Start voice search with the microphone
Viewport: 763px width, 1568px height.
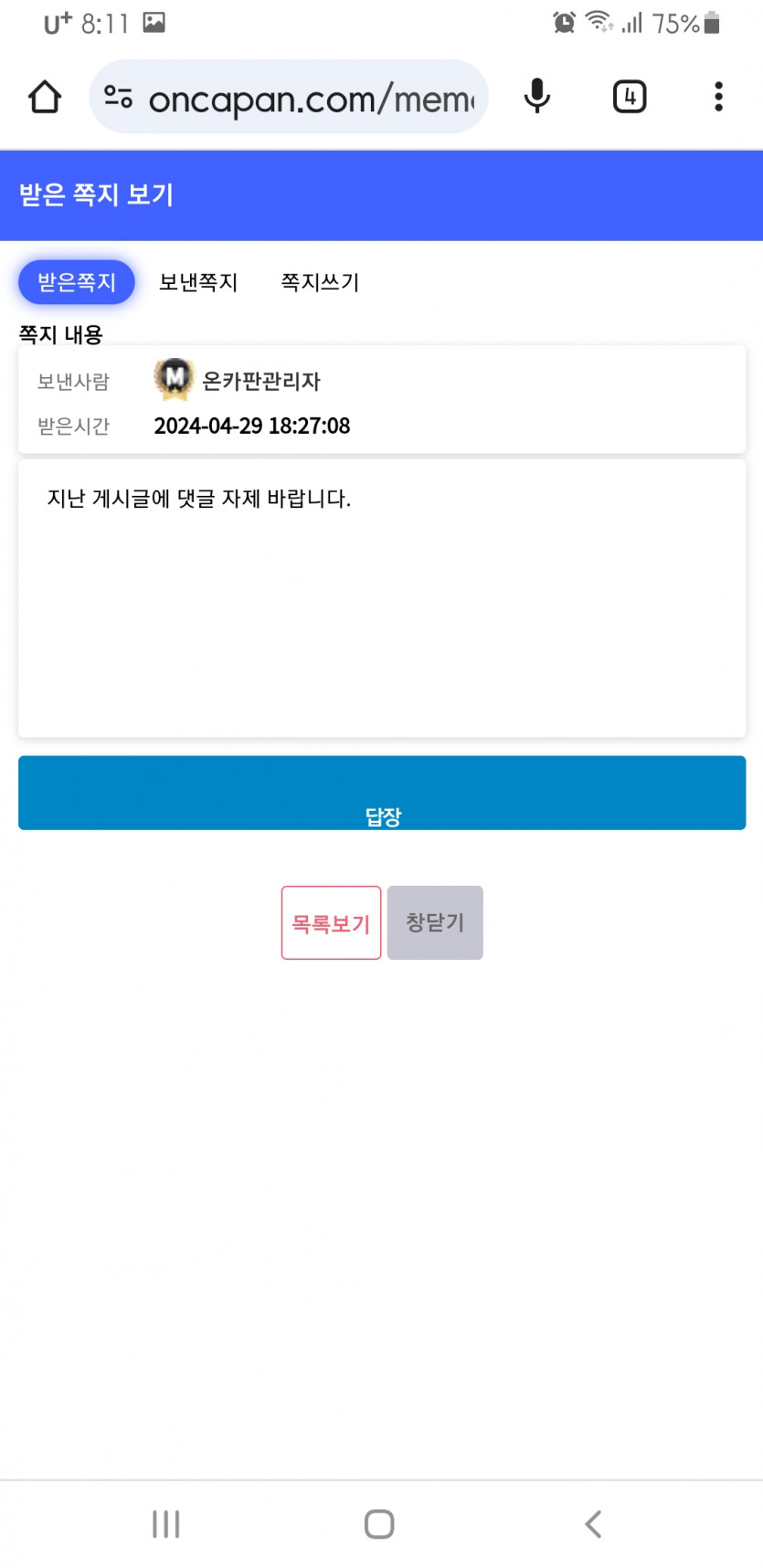(x=537, y=97)
